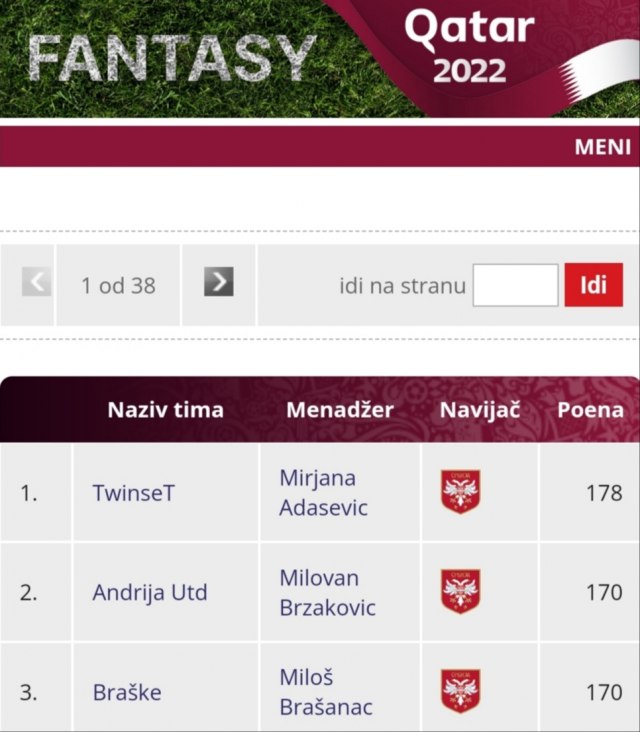Go to the previous page arrow
This screenshot has width=640, height=732.
tap(36, 283)
